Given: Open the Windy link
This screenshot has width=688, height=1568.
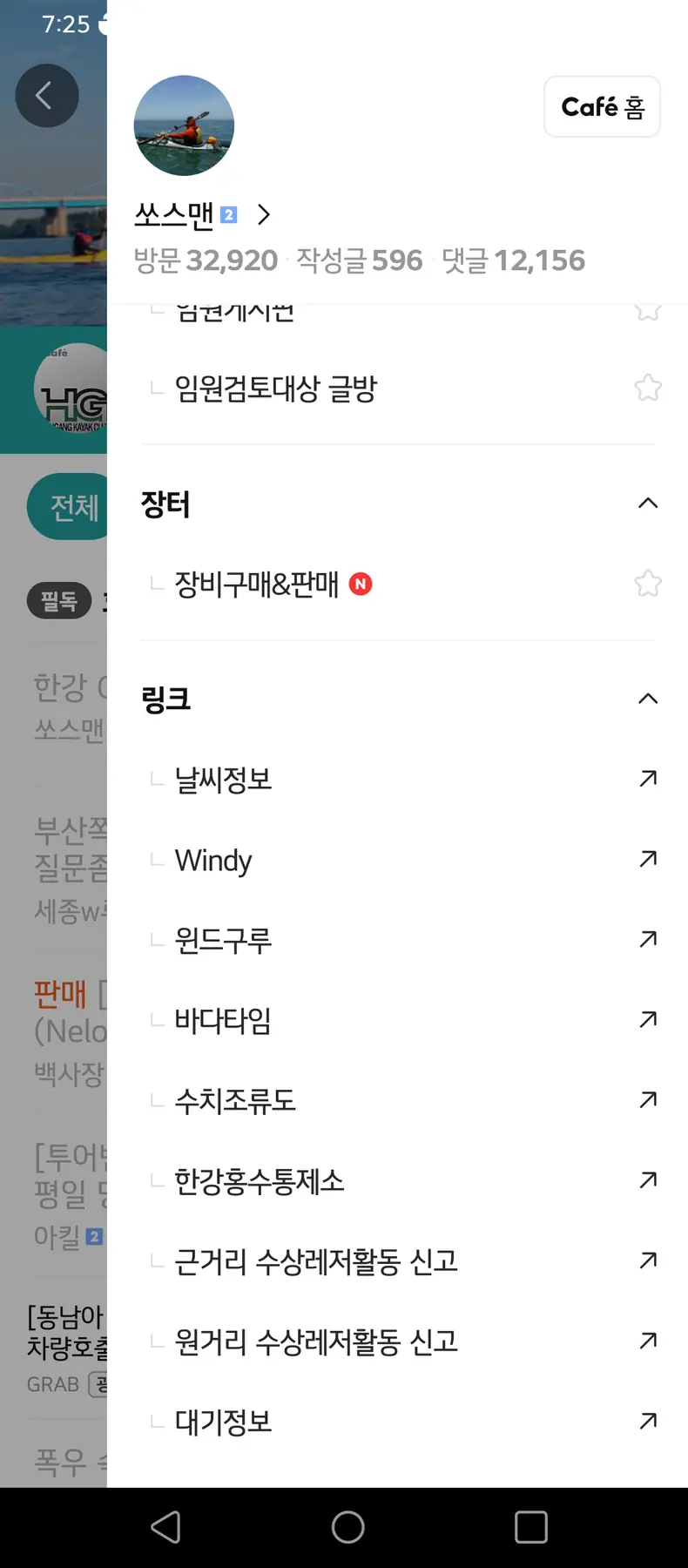Looking at the screenshot, I should [213, 861].
